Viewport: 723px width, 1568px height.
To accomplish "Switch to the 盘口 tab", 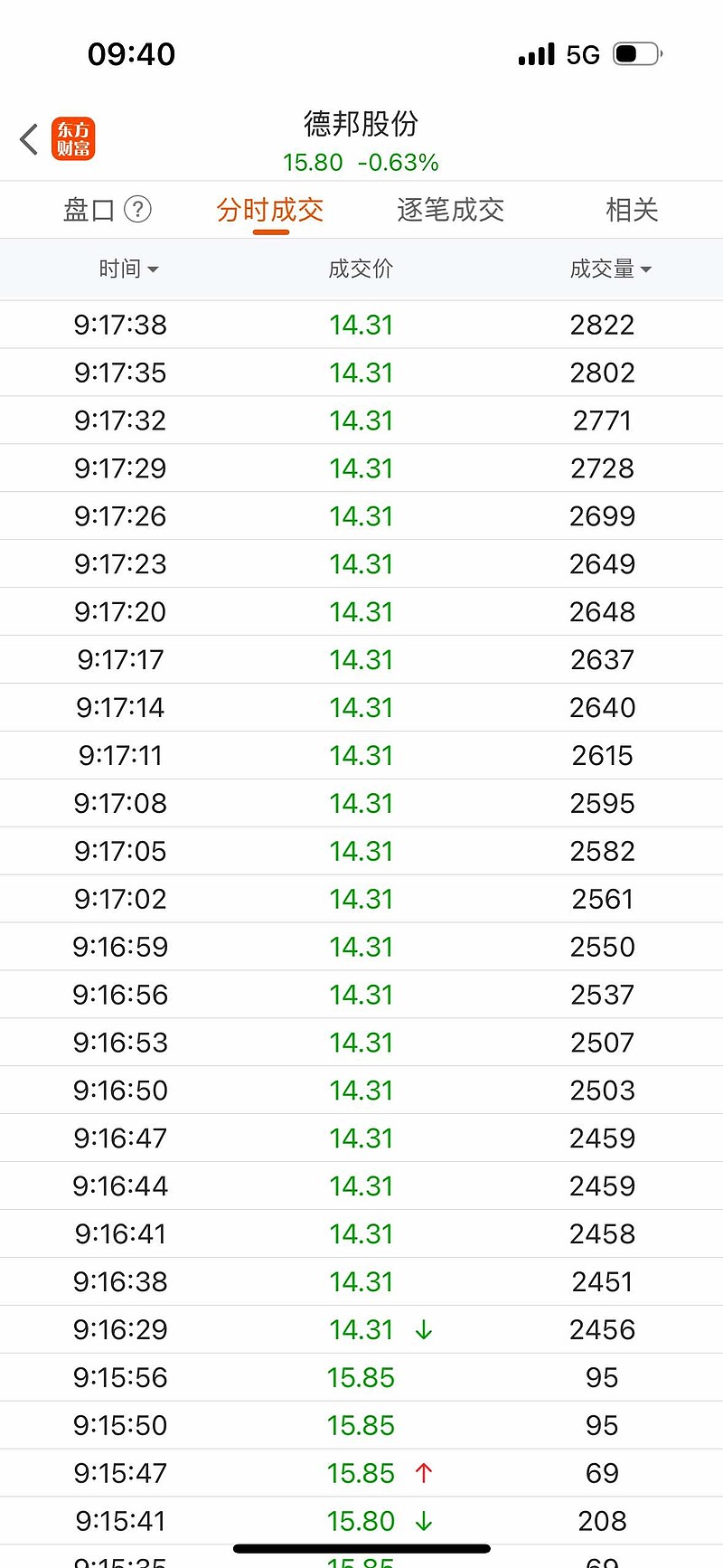I will [x=89, y=210].
